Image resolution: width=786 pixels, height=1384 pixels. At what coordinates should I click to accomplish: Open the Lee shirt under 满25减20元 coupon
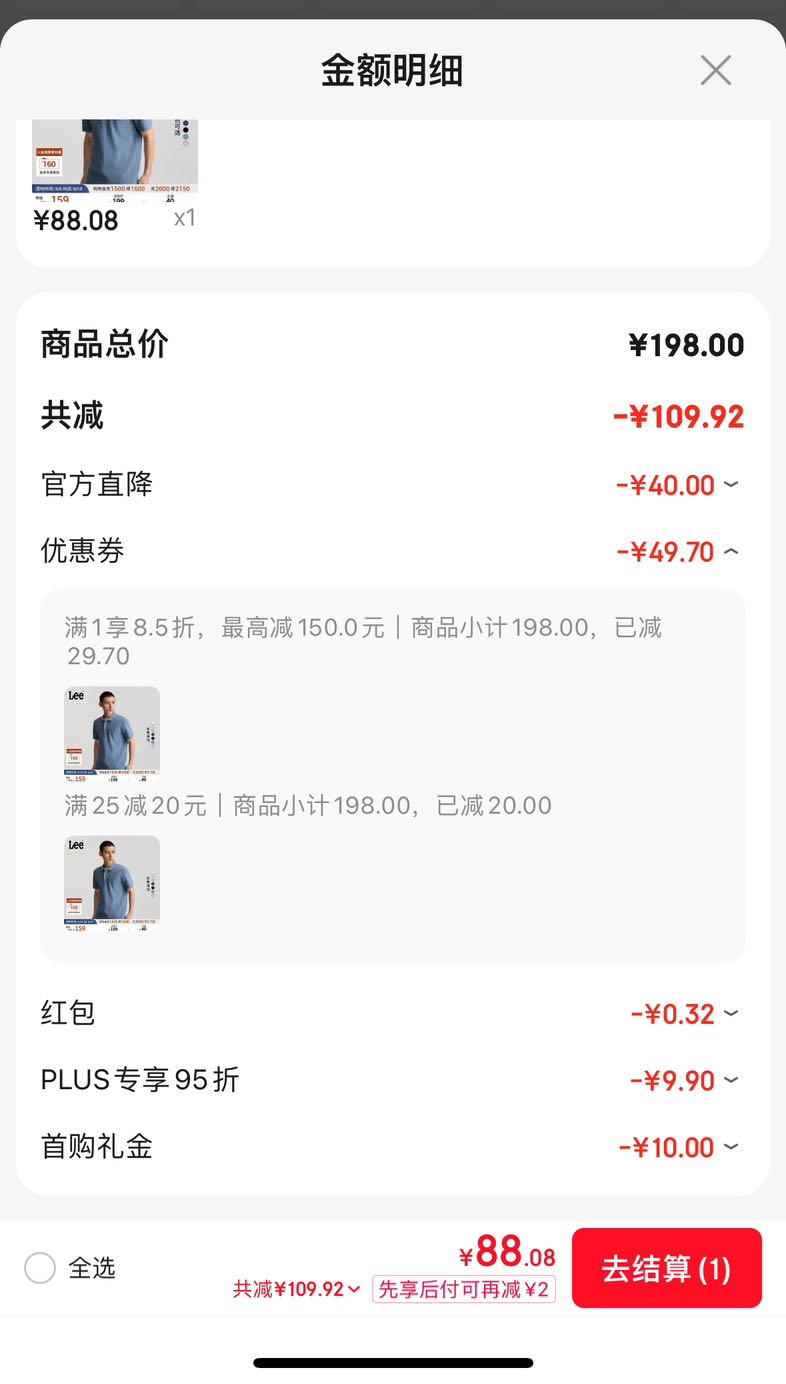point(112,884)
